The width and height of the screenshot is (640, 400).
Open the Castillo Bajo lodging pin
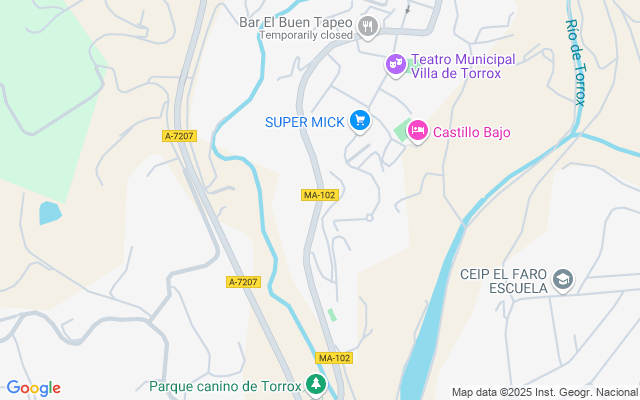[417, 130]
